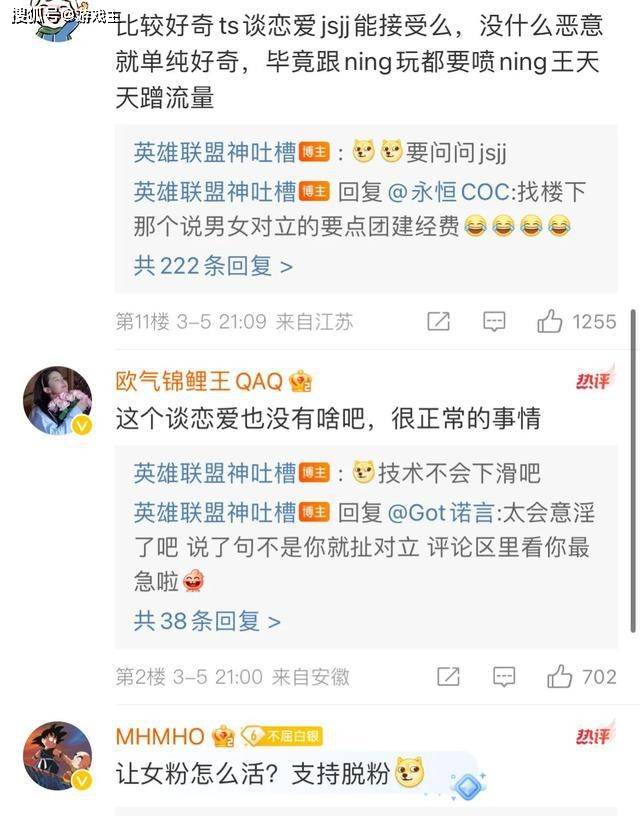Open MHMHO's profile picture
Viewport: 640px width, 816px height.
click(x=58, y=755)
